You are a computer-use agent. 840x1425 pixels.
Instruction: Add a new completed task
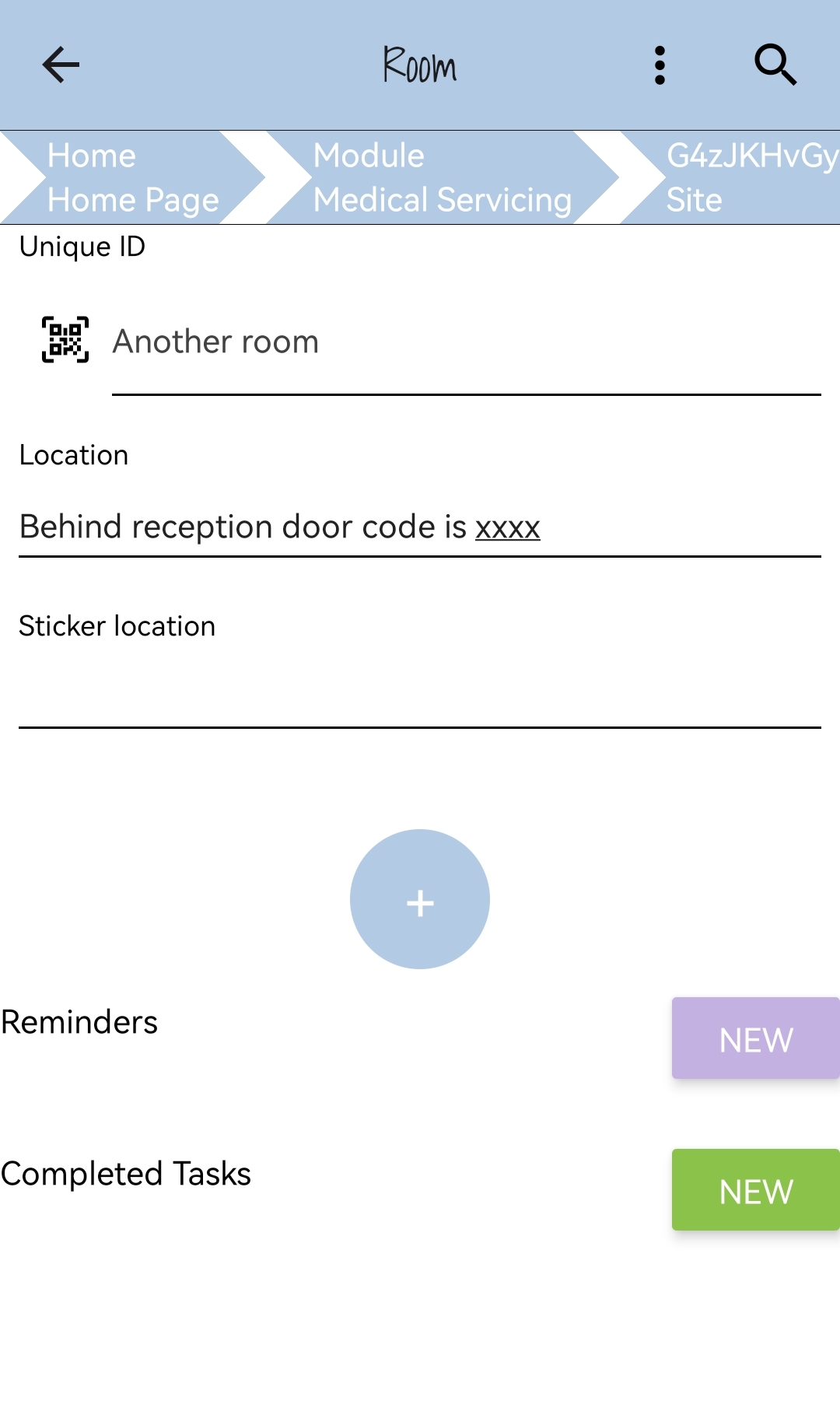tap(755, 1190)
